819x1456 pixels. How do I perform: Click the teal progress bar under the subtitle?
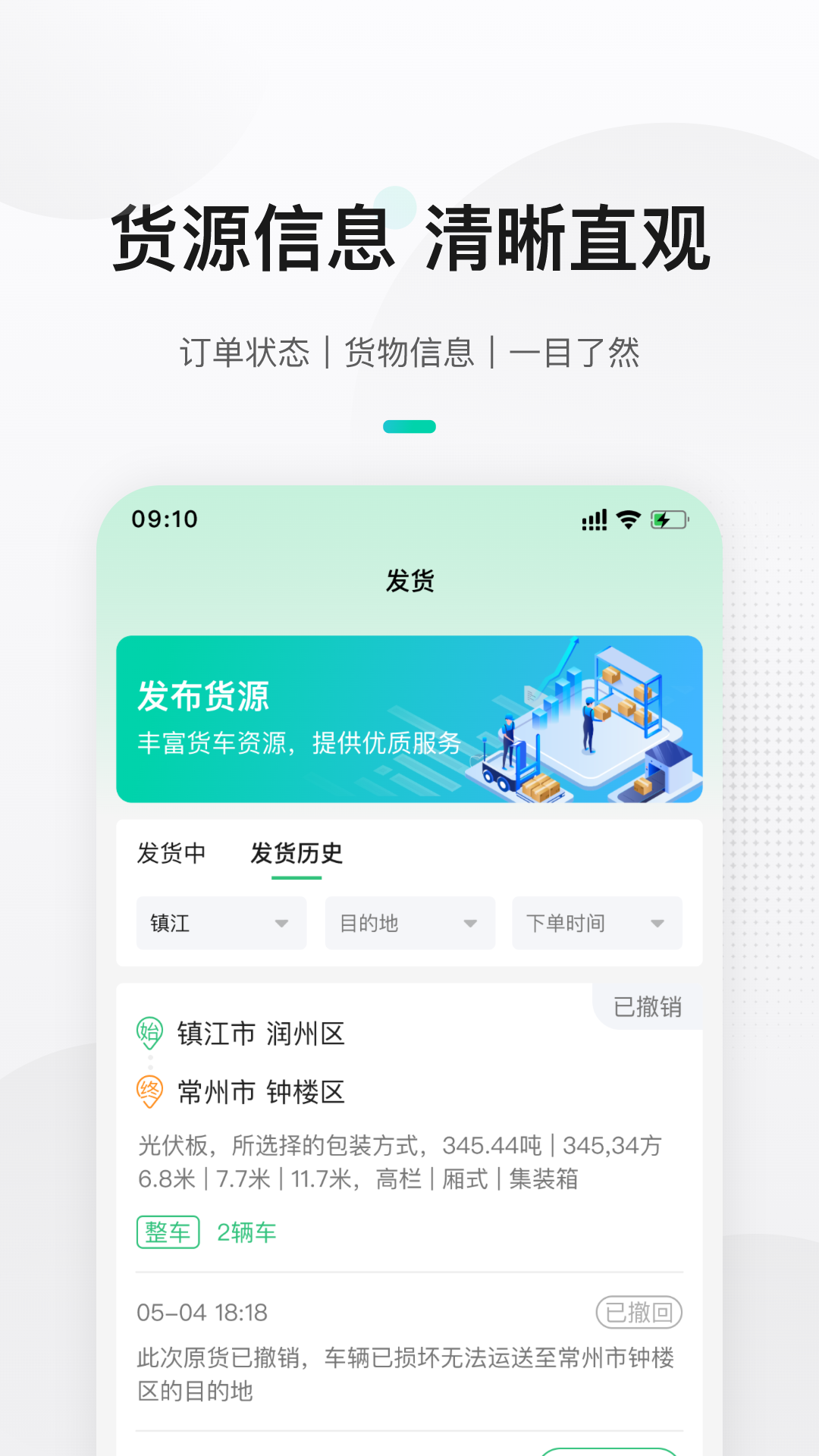point(409,426)
